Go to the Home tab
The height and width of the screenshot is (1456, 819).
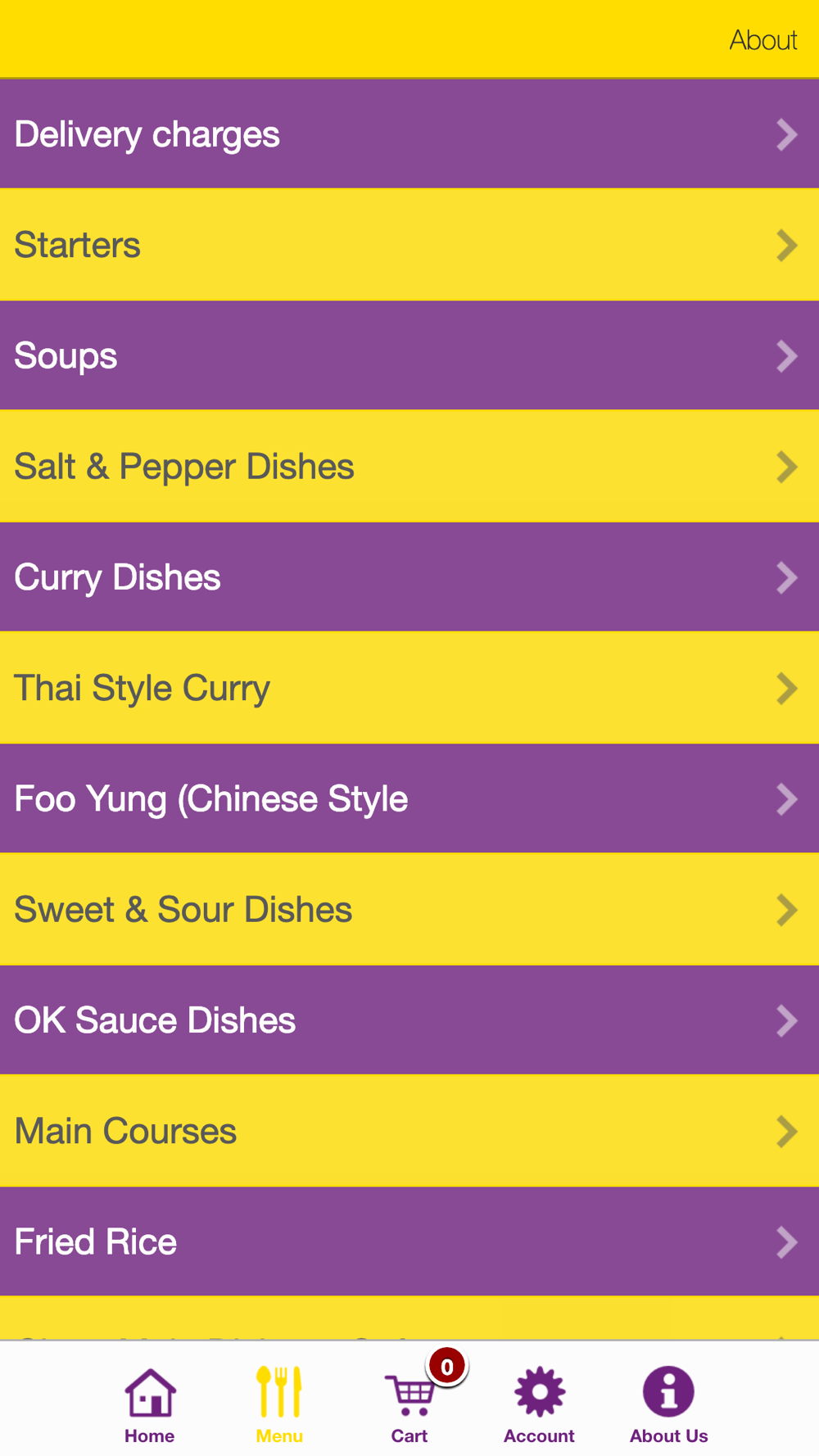click(150, 1405)
